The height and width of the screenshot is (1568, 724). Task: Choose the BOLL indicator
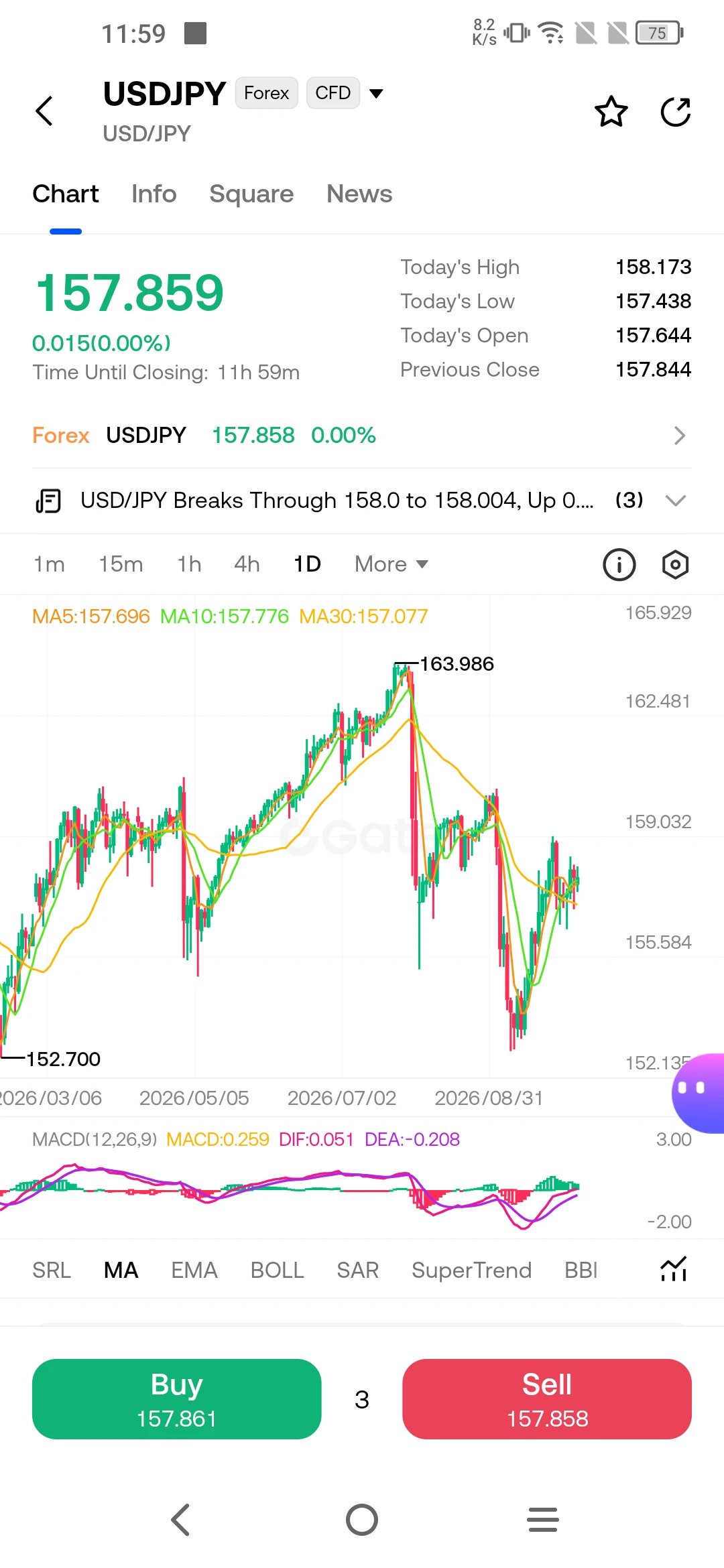(277, 1270)
